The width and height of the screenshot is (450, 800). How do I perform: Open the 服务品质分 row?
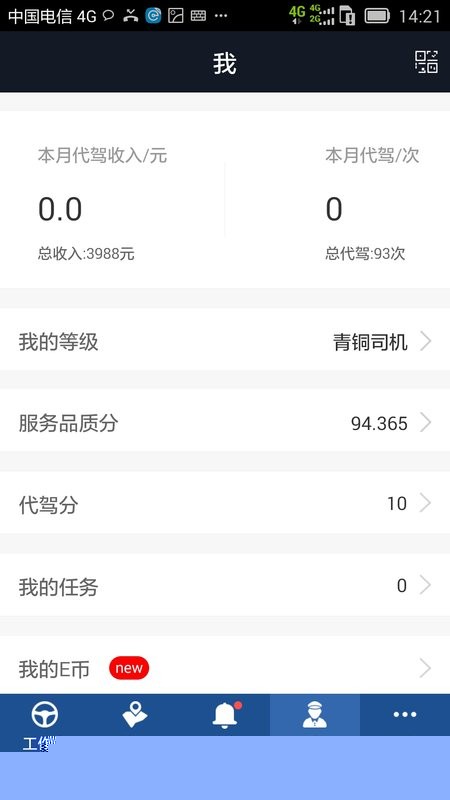pyautogui.click(x=225, y=421)
